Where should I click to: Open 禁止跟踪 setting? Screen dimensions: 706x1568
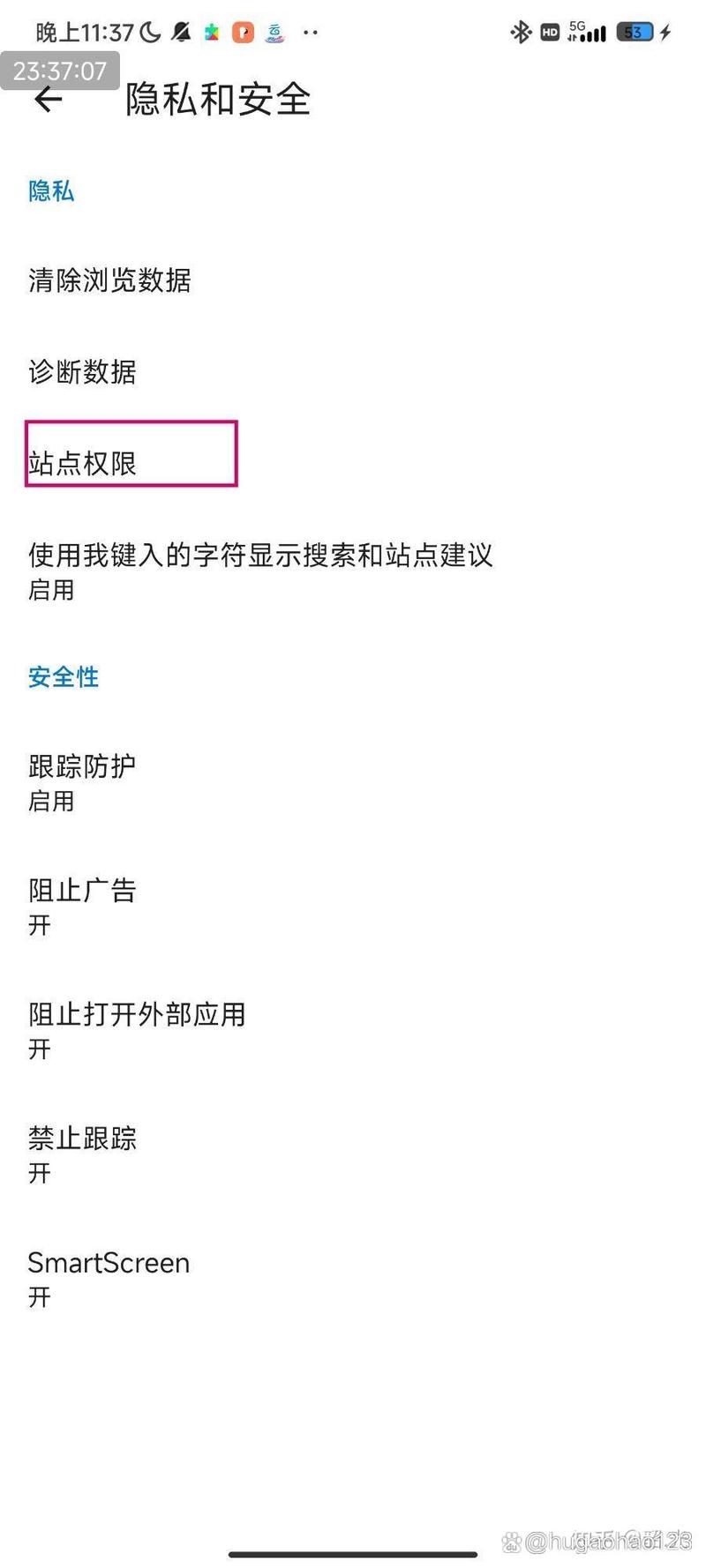83,1154
